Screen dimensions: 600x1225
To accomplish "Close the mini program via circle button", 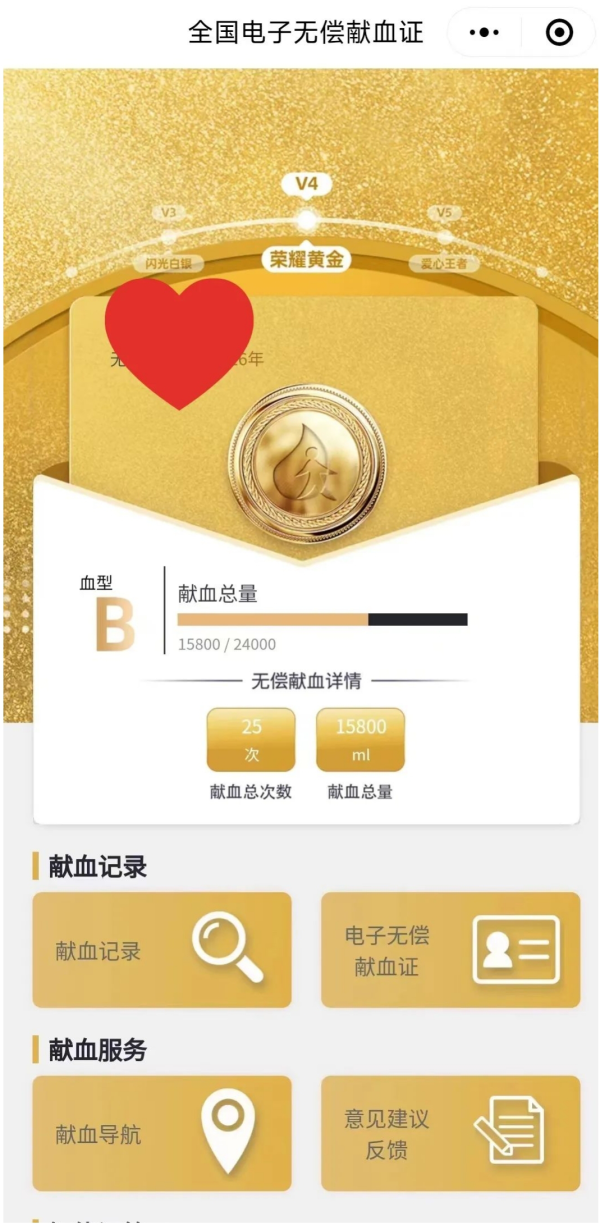I will pyautogui.click(x=559, y=33).
